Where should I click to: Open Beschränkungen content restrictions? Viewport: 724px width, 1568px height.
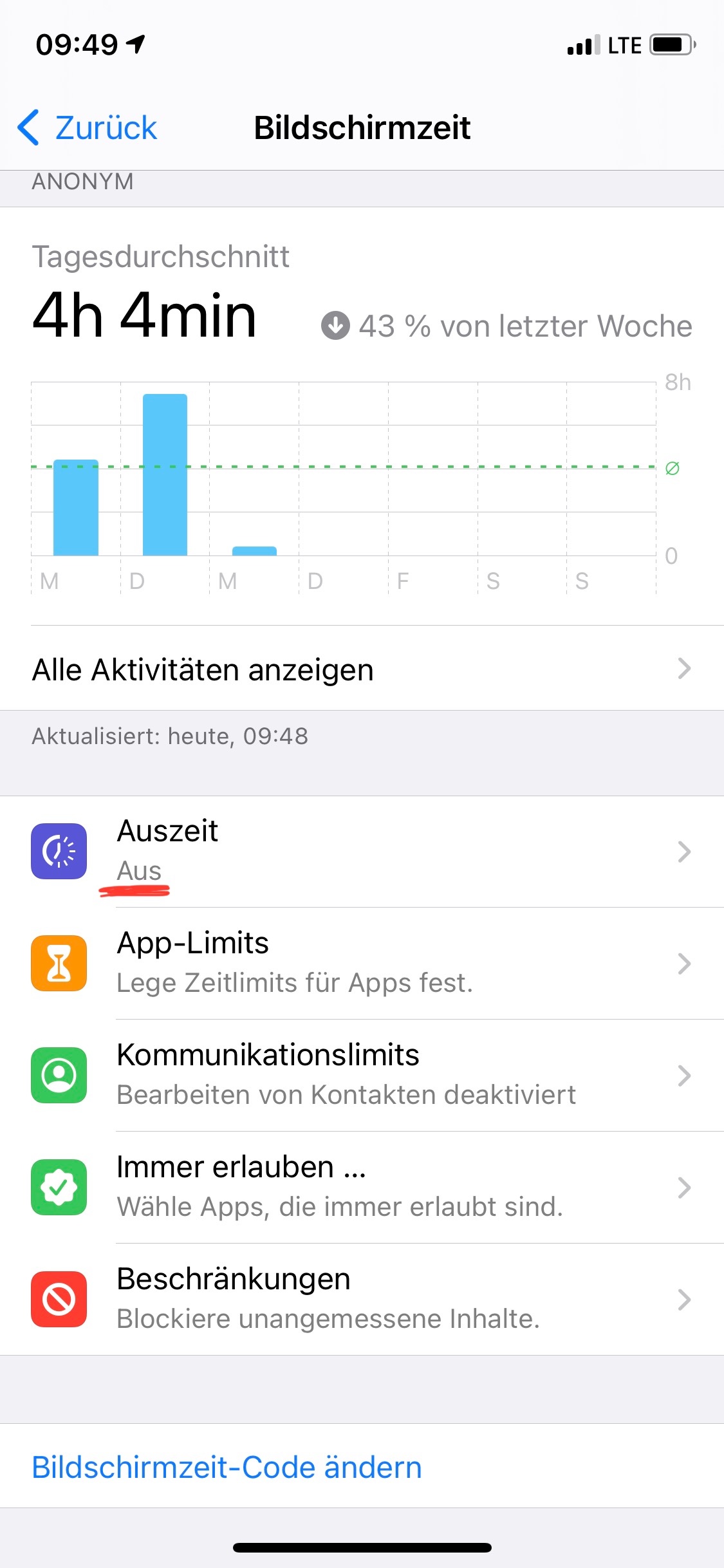pyautogui.click(x=360, y=1299)
